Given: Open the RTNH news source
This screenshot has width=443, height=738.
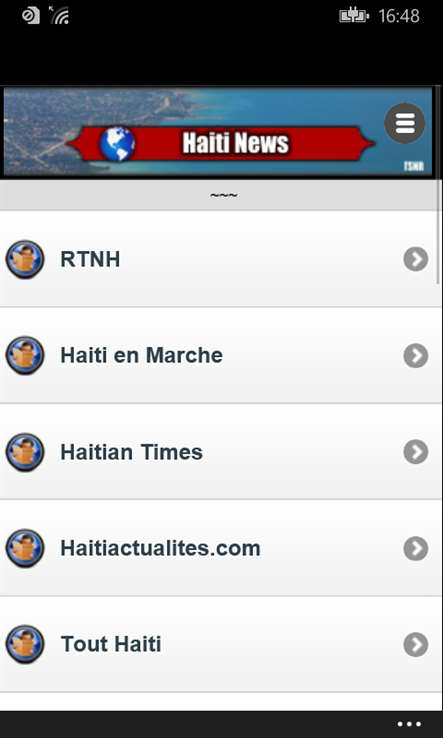Looking at the screenshot, I should tap(220, 259).
